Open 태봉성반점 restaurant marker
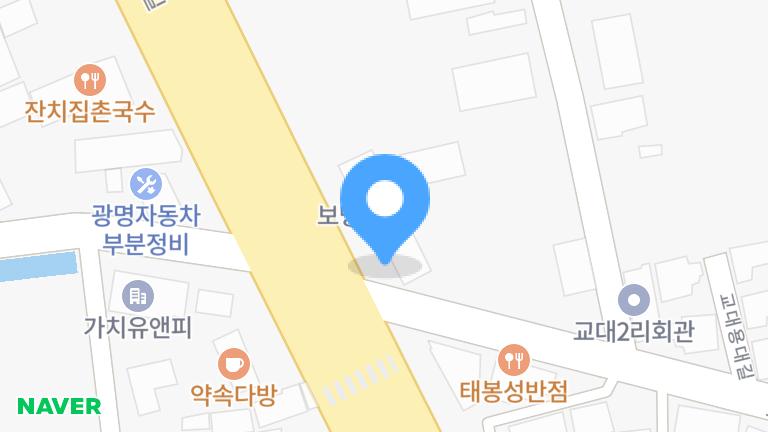 514,359
